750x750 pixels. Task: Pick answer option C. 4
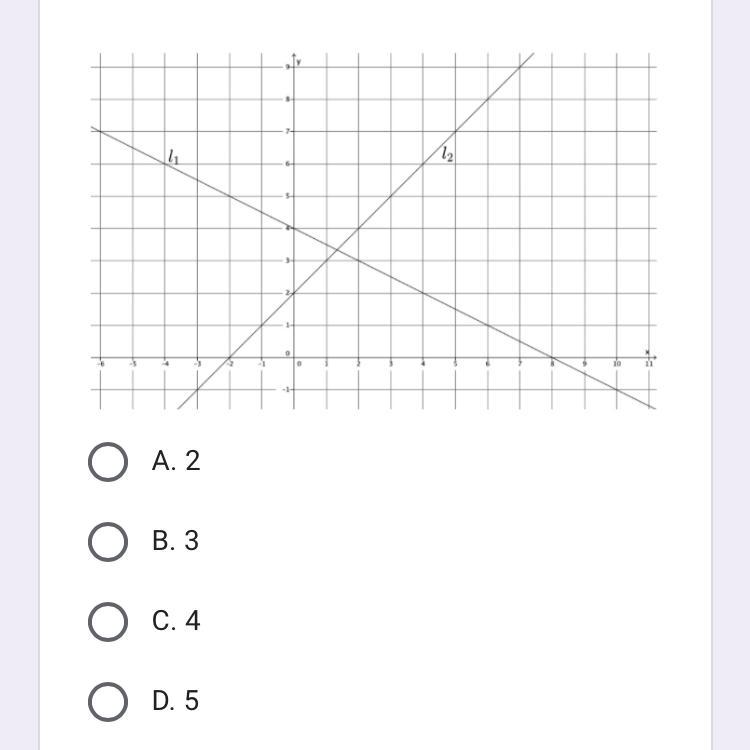108,622
